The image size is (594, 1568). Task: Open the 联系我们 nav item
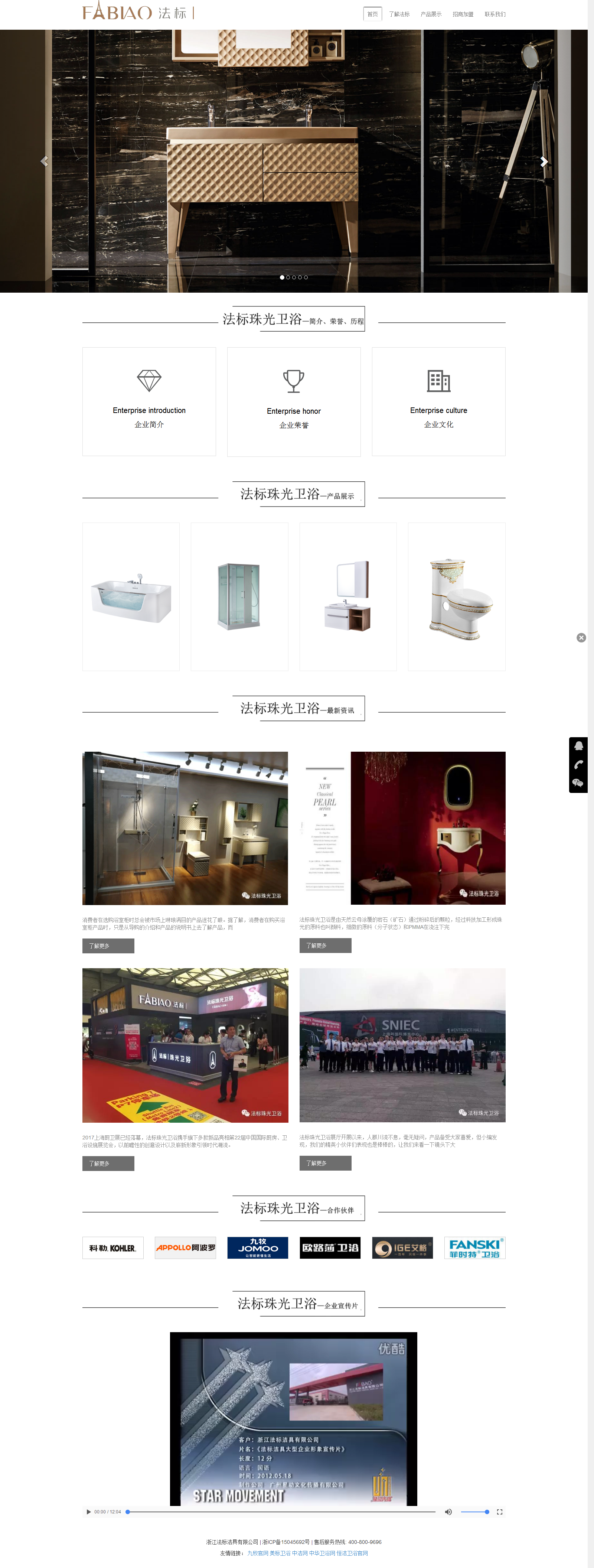pyautogui.click(x=495, y=14)
